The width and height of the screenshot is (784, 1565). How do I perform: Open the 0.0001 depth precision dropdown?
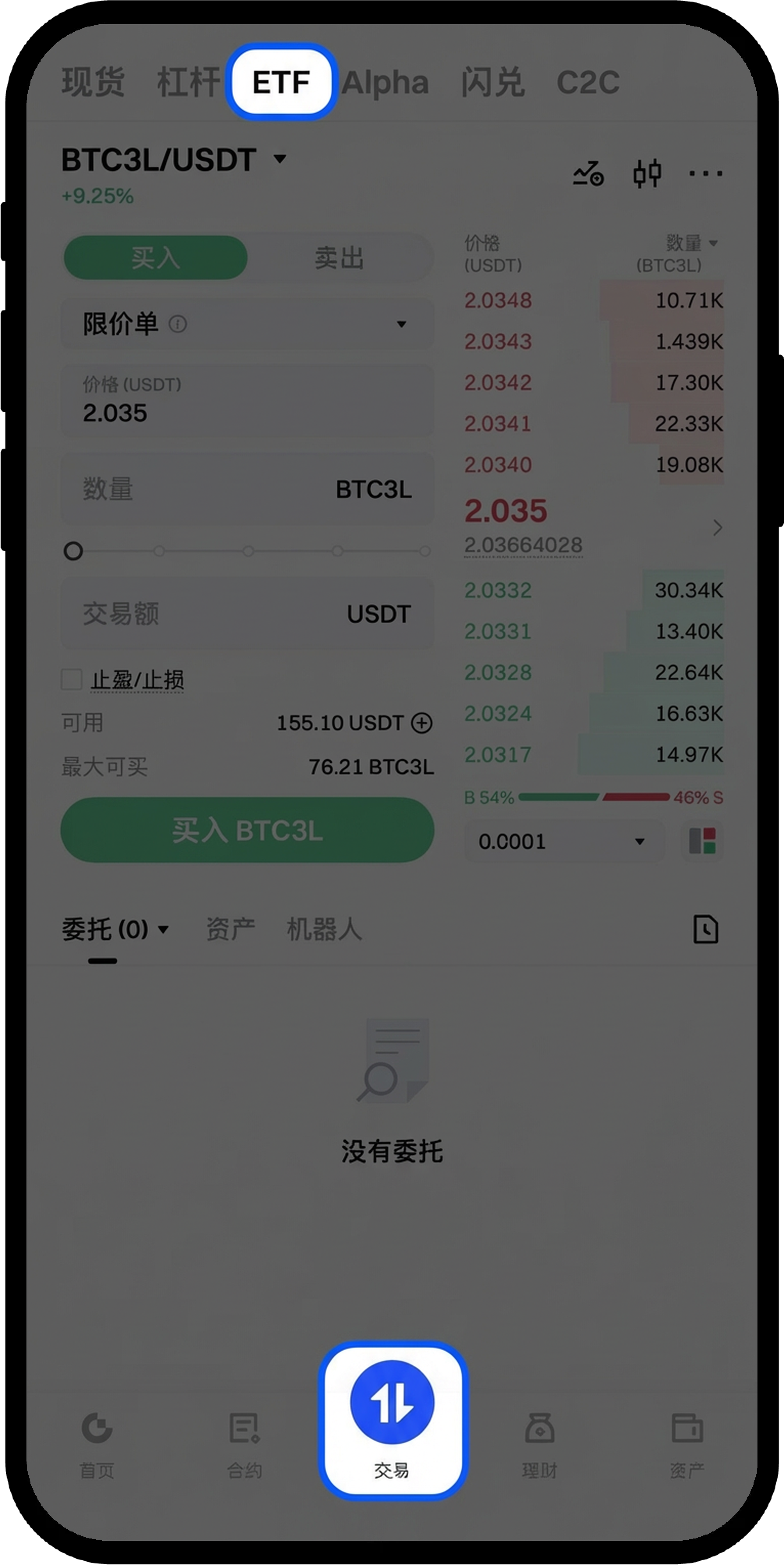562,841
